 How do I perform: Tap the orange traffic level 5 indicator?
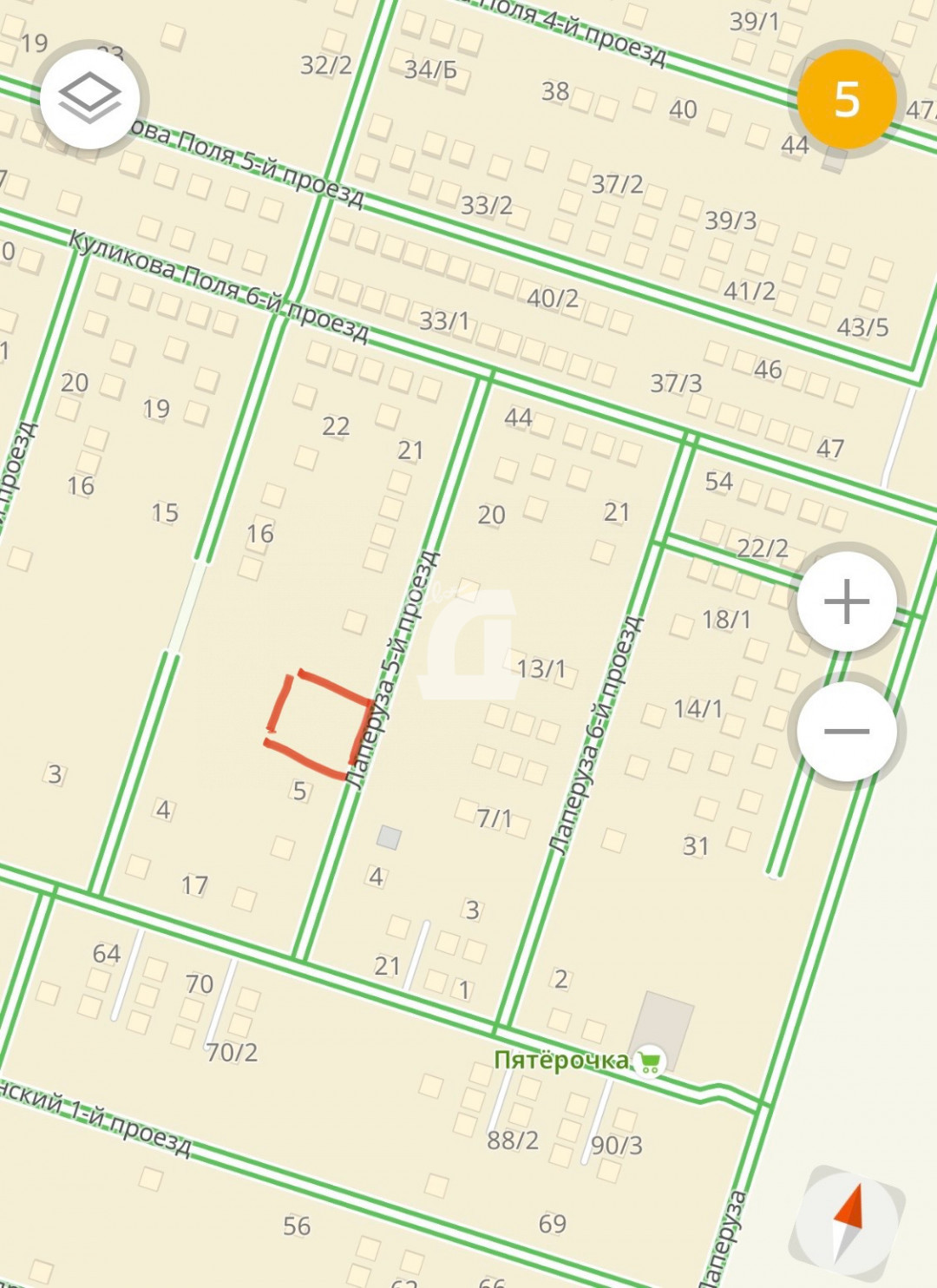click(846, 99)
